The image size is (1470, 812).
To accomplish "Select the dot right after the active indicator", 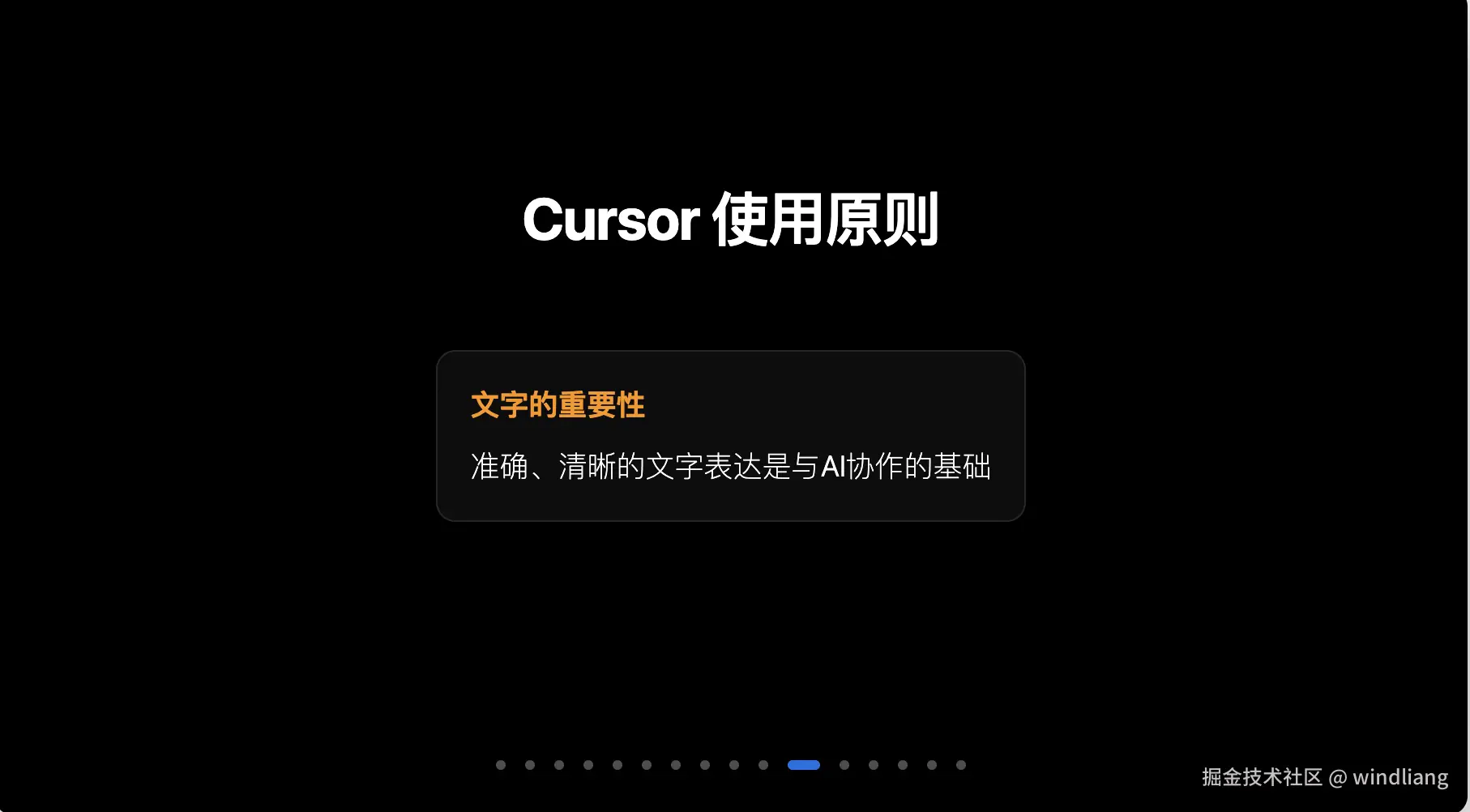I will coord(844,765).
